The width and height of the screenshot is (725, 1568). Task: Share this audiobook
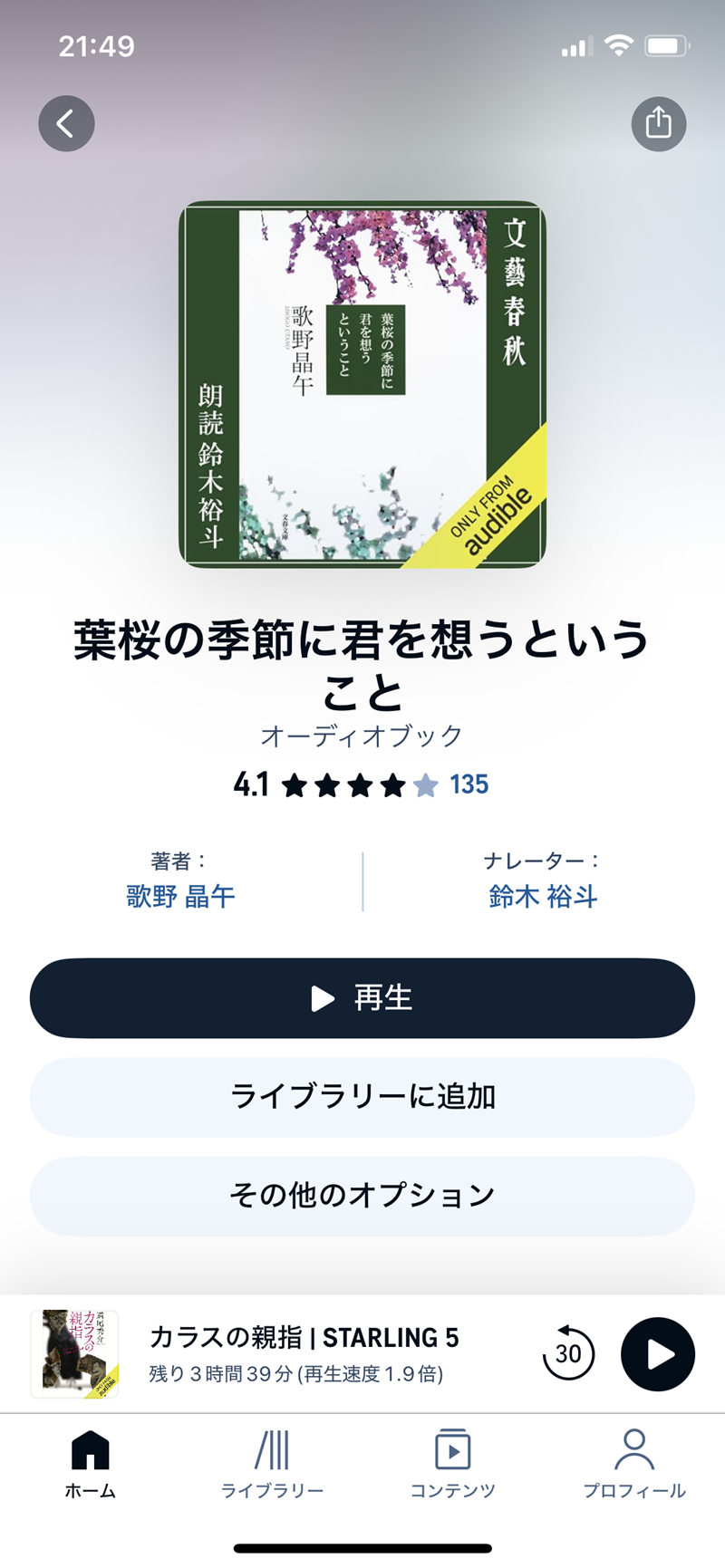click(x=658, y=123)
